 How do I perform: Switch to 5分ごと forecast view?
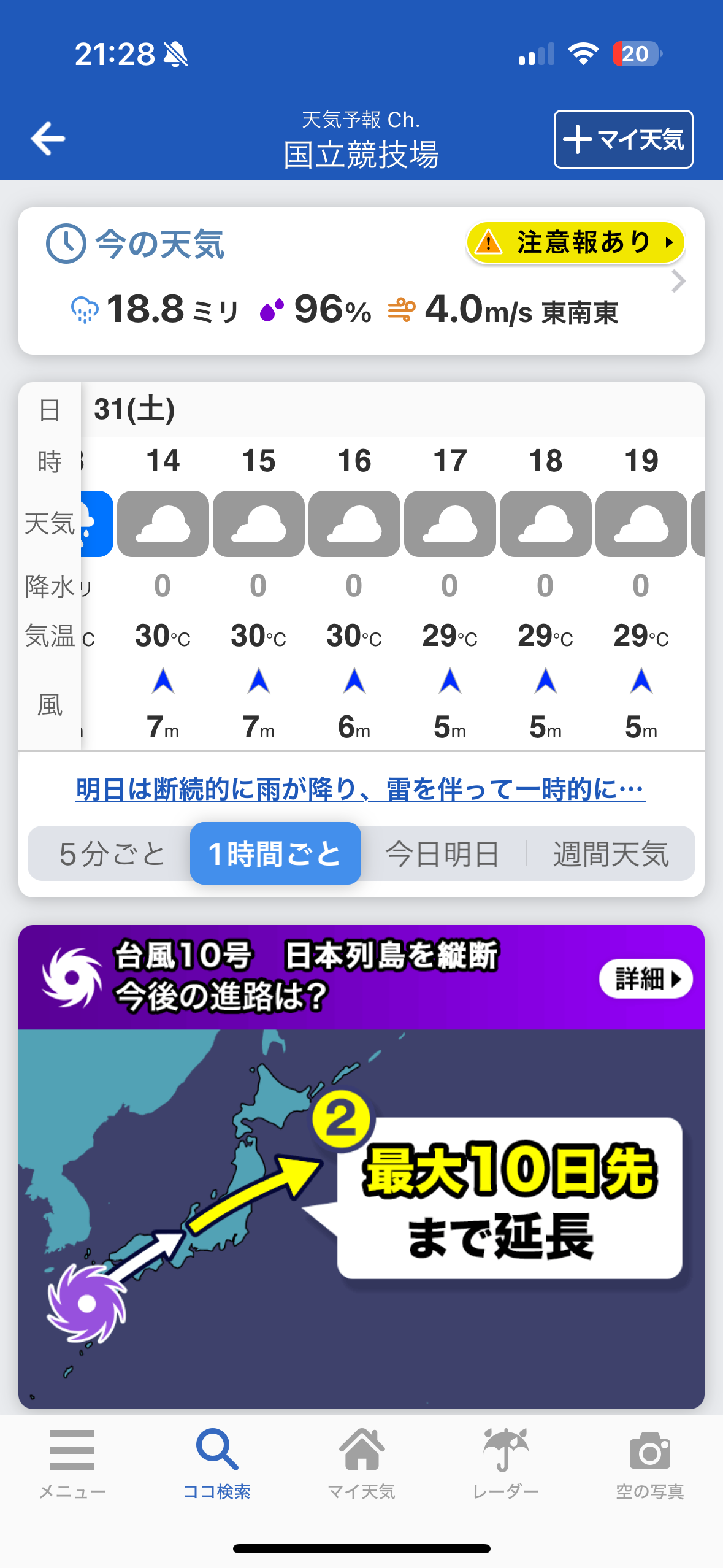coord(112,854)
